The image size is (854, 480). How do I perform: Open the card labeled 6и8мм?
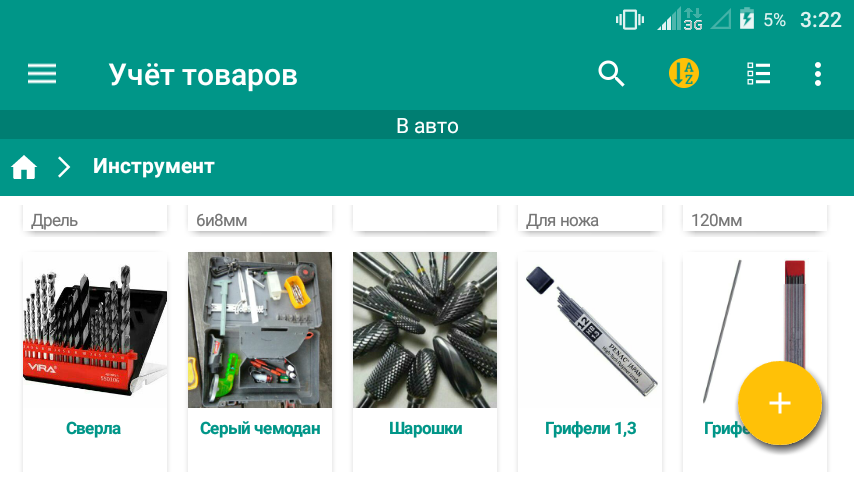[260, 219]
